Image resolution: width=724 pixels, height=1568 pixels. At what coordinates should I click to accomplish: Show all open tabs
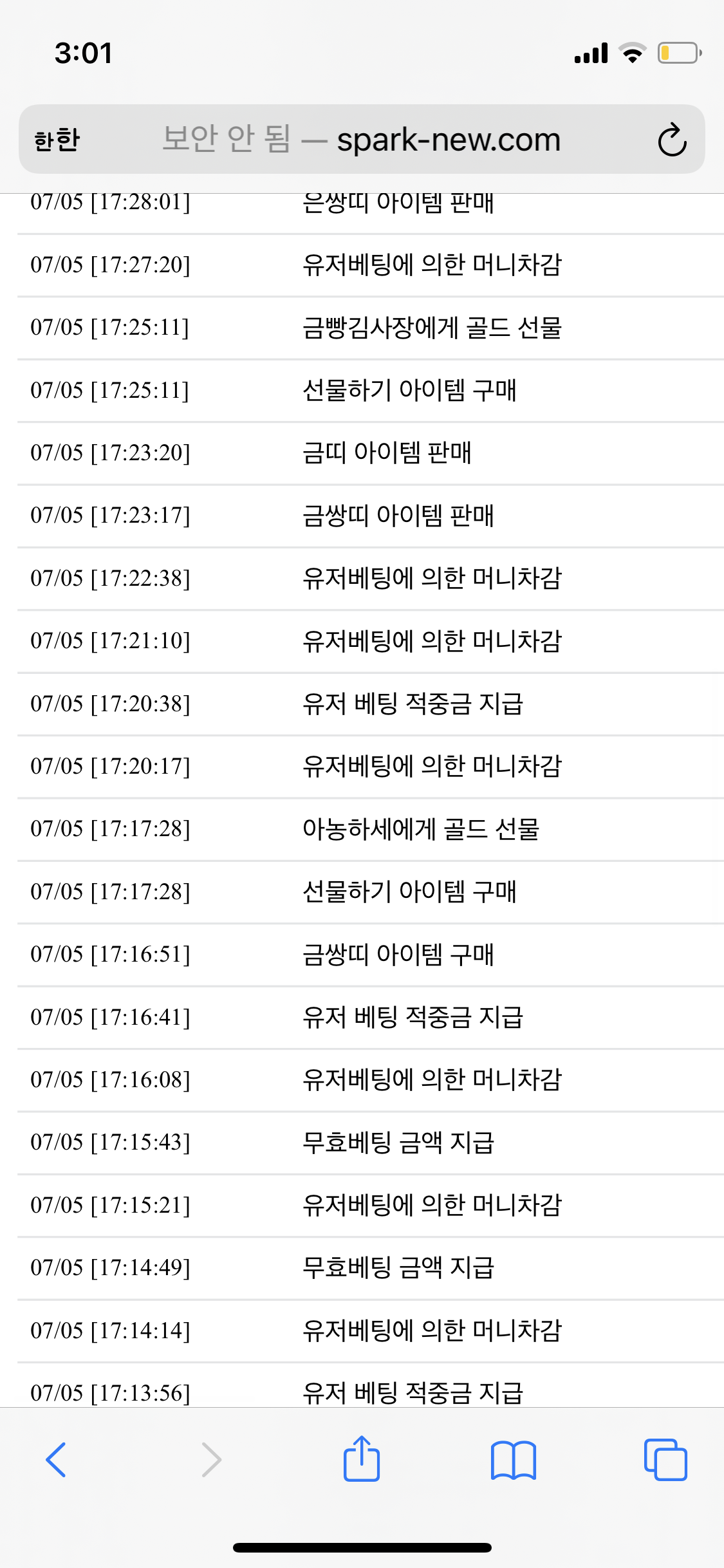tap(665, 1459)
